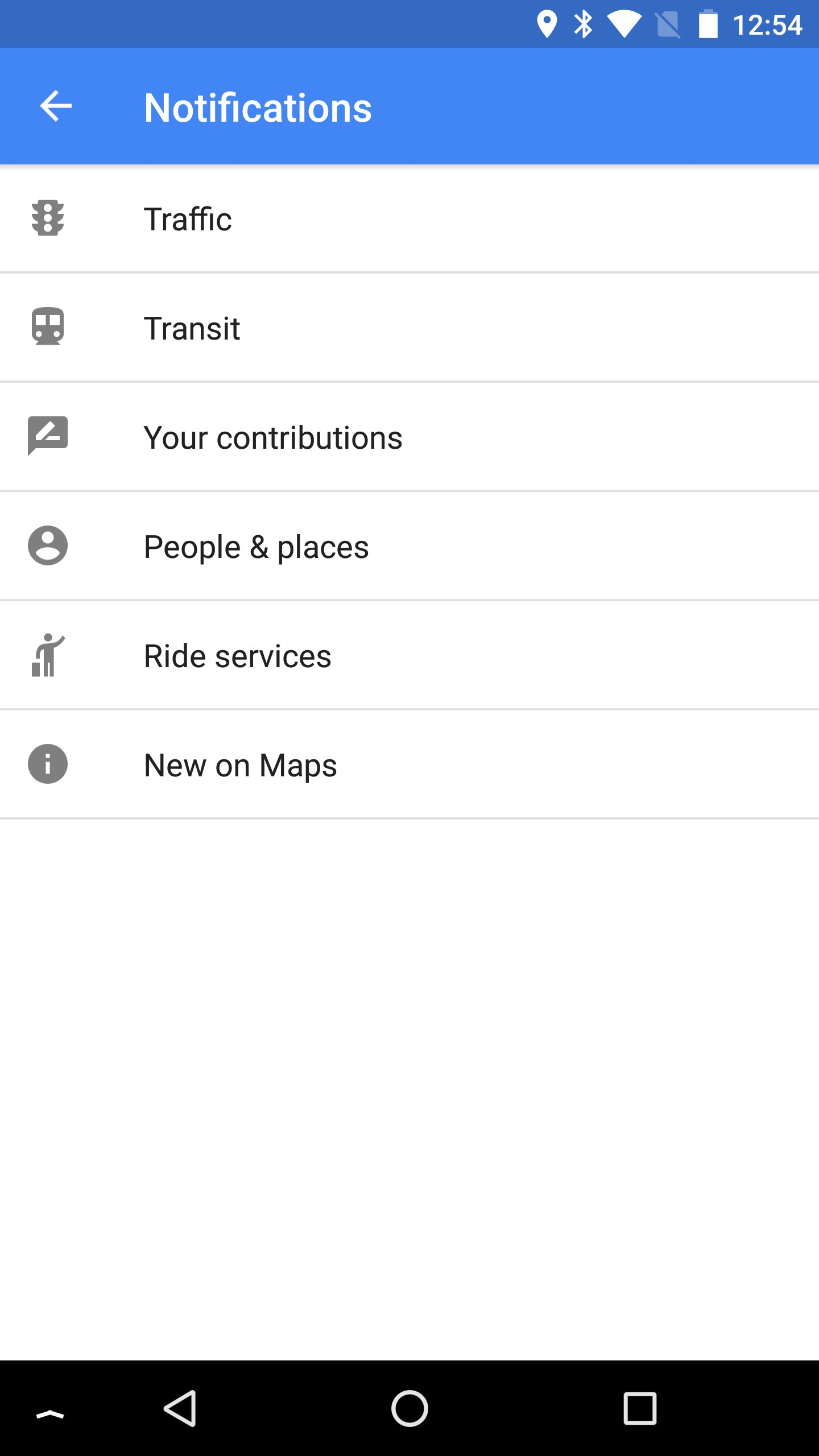Screen dimensions: 819x1456
Task: Go back using the app bar arrow
Action: 56,106
